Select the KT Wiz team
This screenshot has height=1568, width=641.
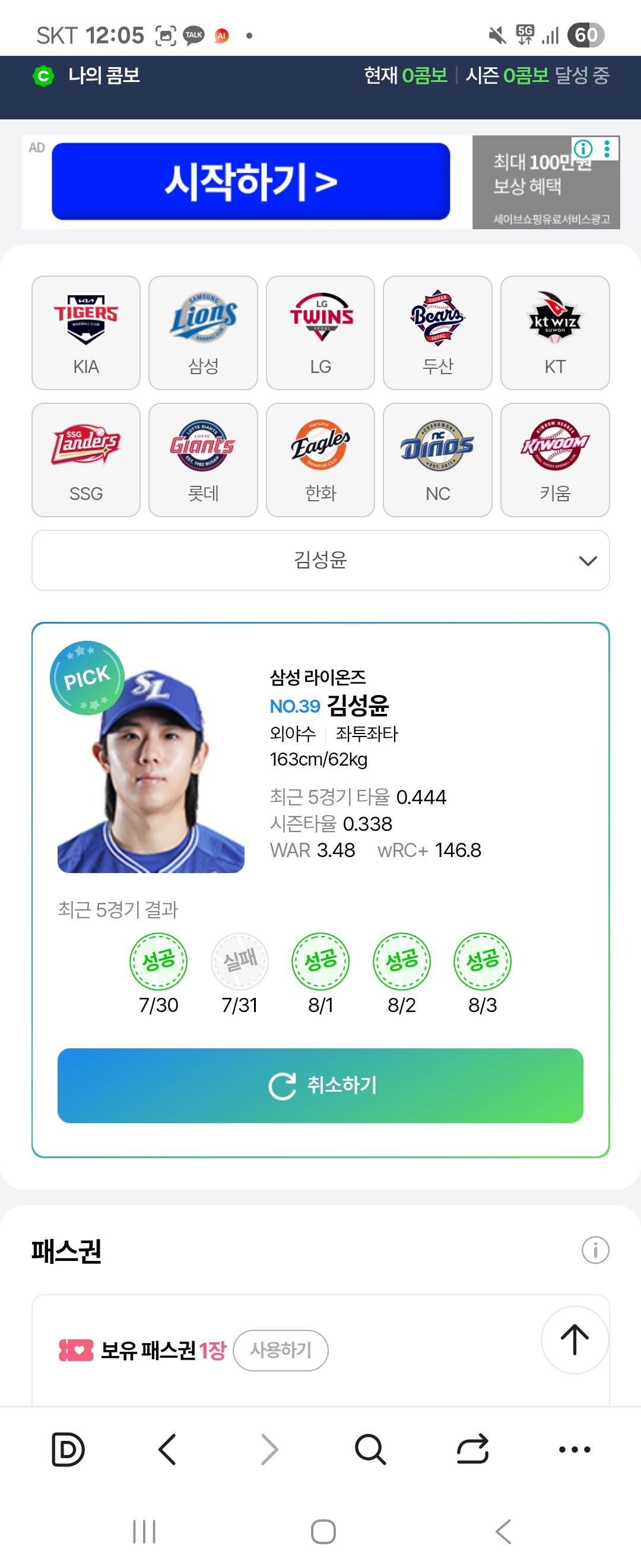click(554, 333)
